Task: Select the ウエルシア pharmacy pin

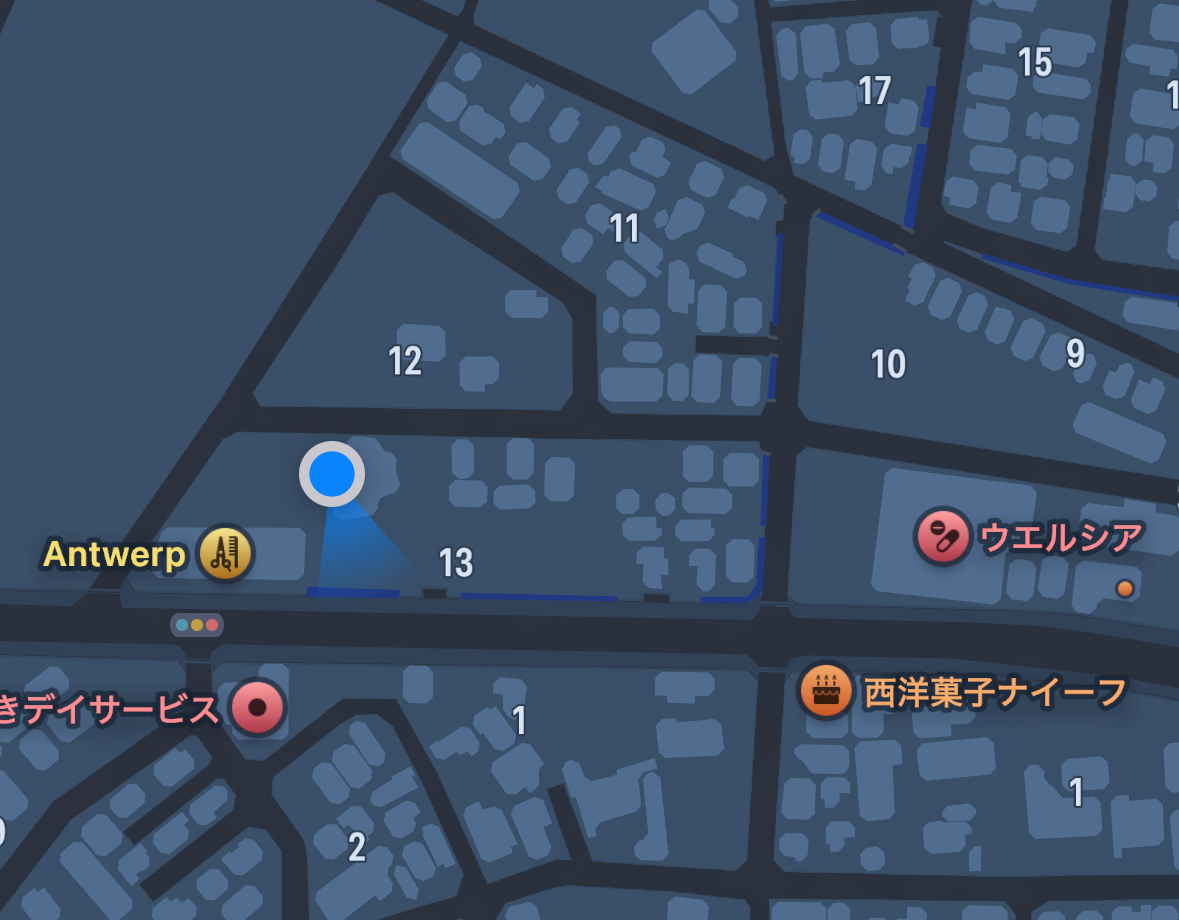Action: 942,537
